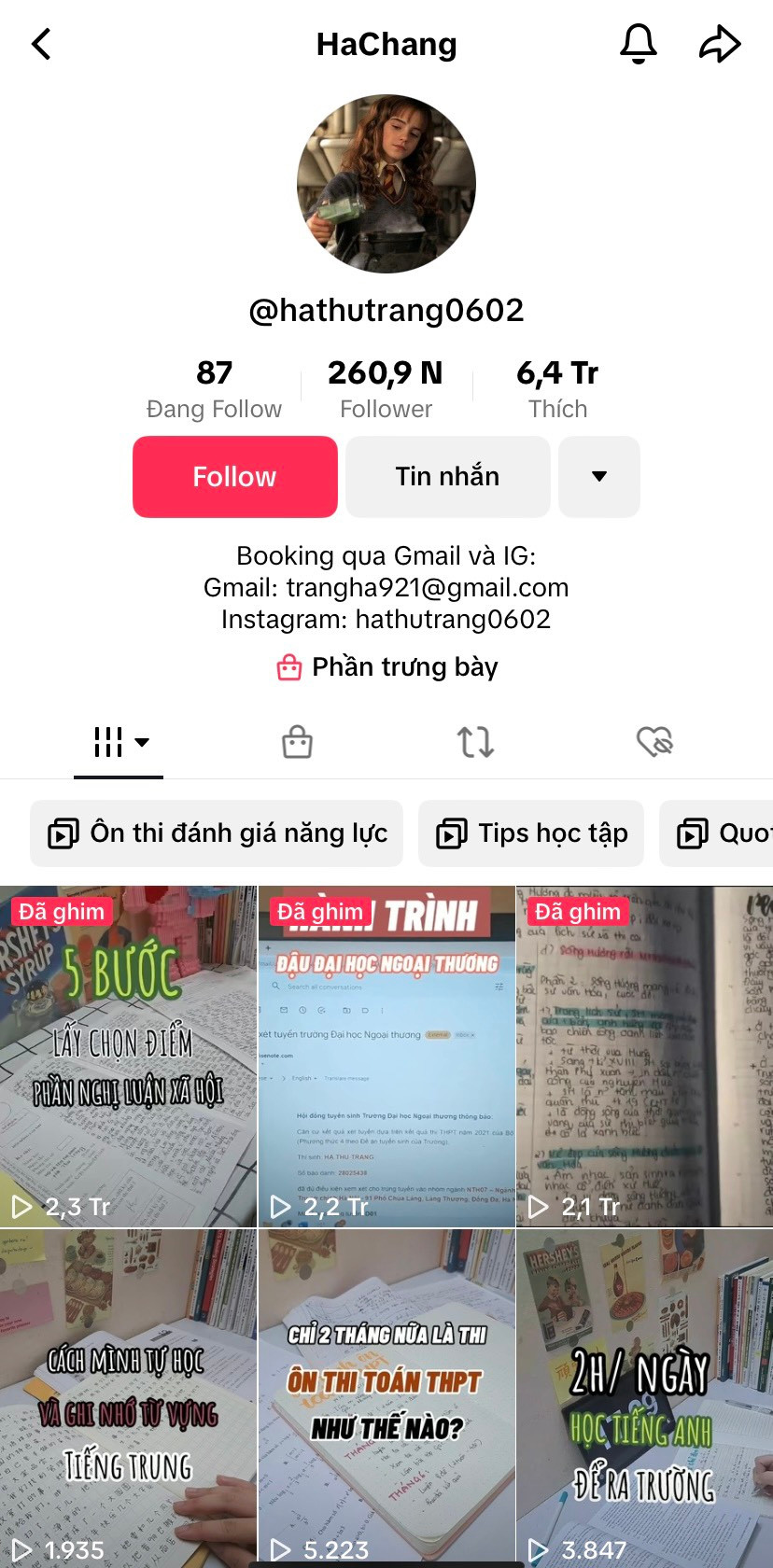Tap the Tin nhắn message button
The width and height of the screenshot is (773, 1568).
(x=447, y=477)
